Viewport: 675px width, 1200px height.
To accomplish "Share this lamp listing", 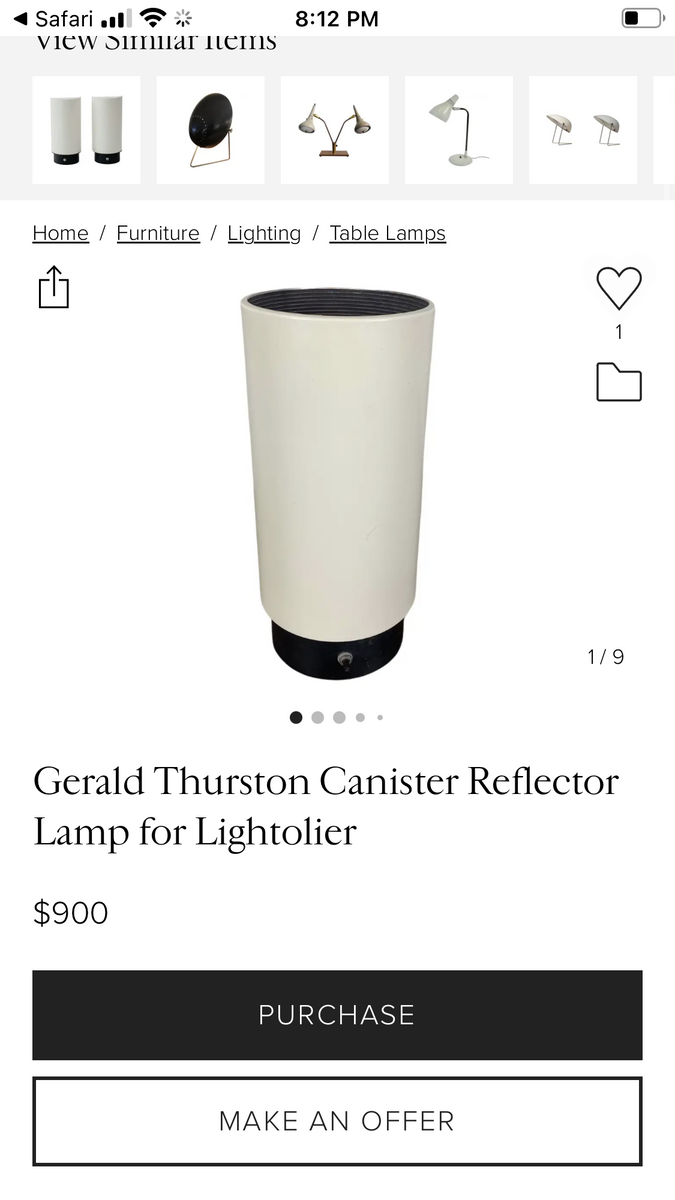I will tap(53, 287).
